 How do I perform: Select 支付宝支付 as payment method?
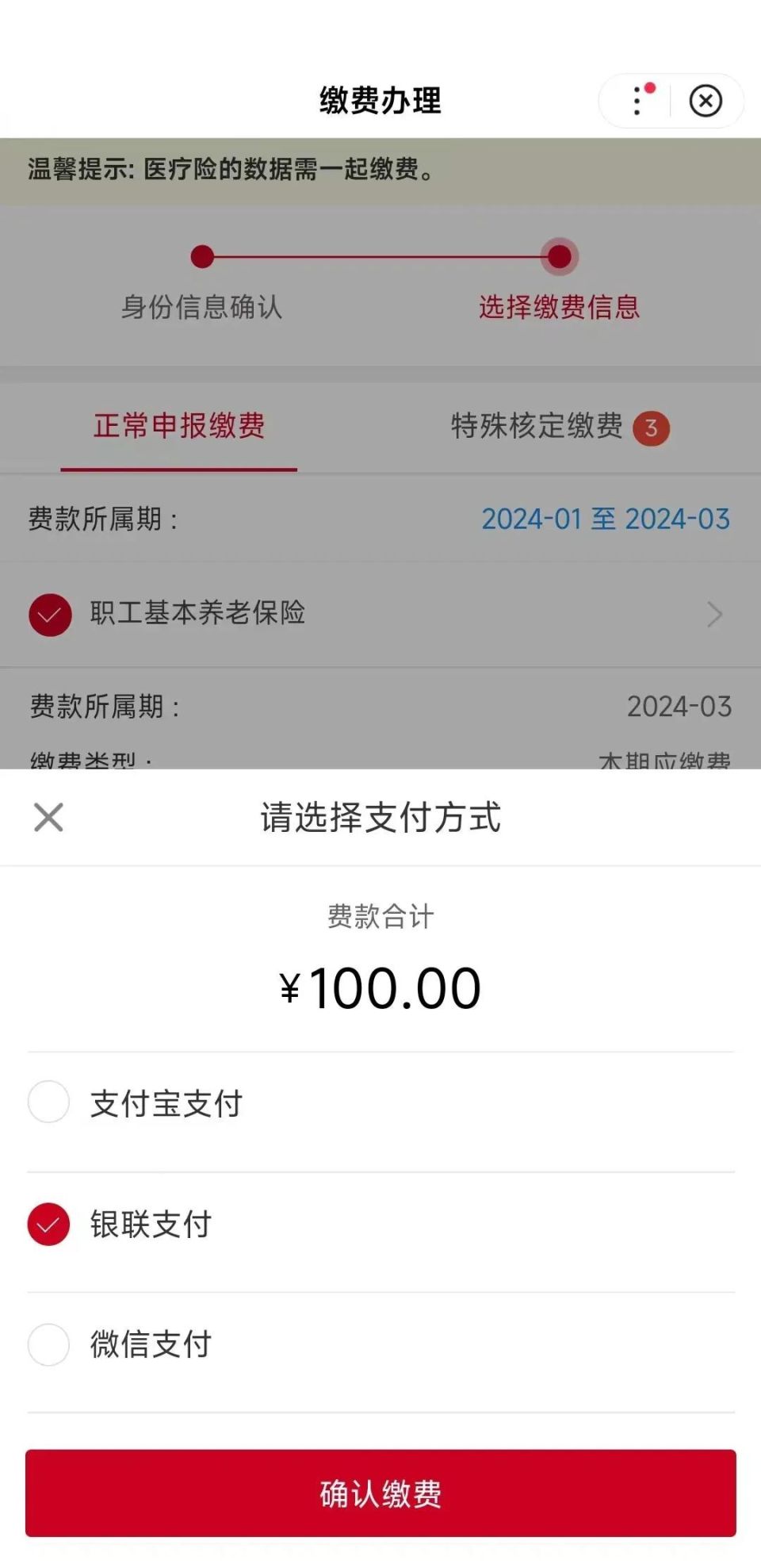pyautogui.click(x=49, y=1102)
